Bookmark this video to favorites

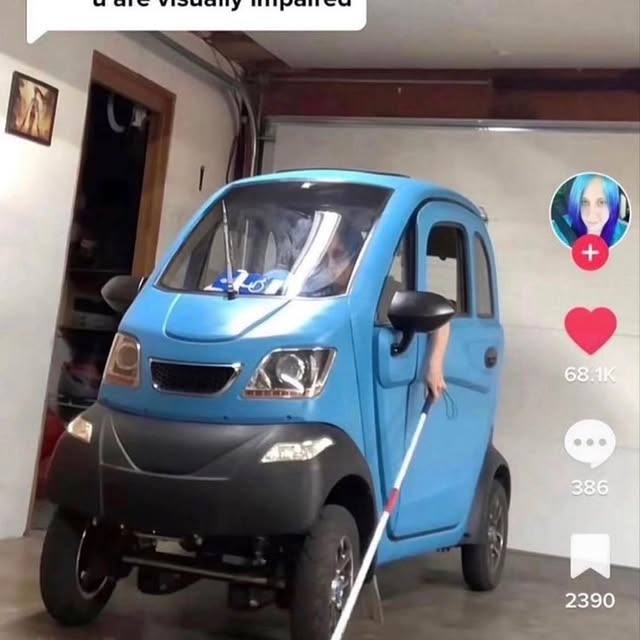[x=590, y=556]
